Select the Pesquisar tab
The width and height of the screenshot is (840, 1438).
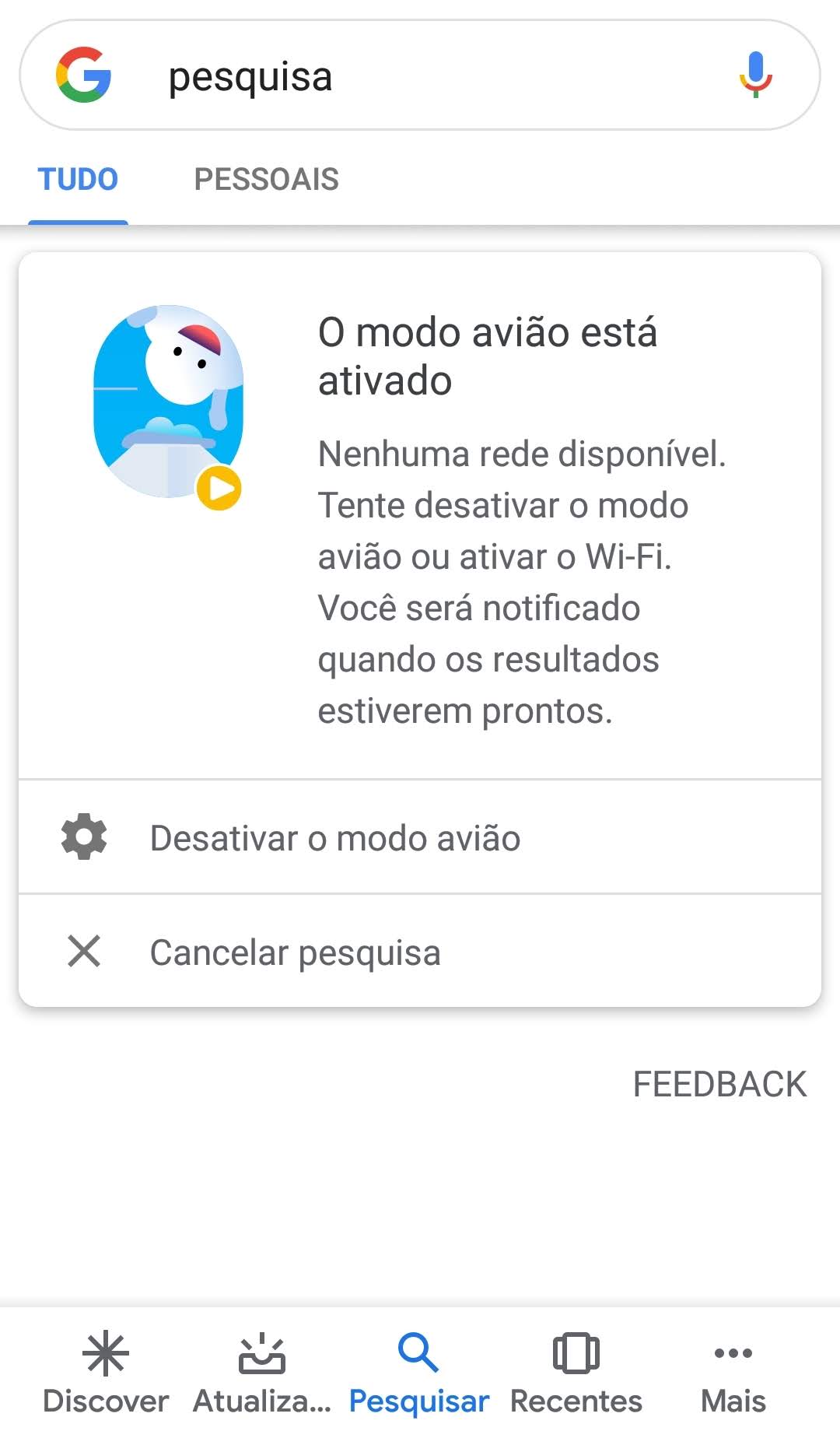[x=419, y=1373]
